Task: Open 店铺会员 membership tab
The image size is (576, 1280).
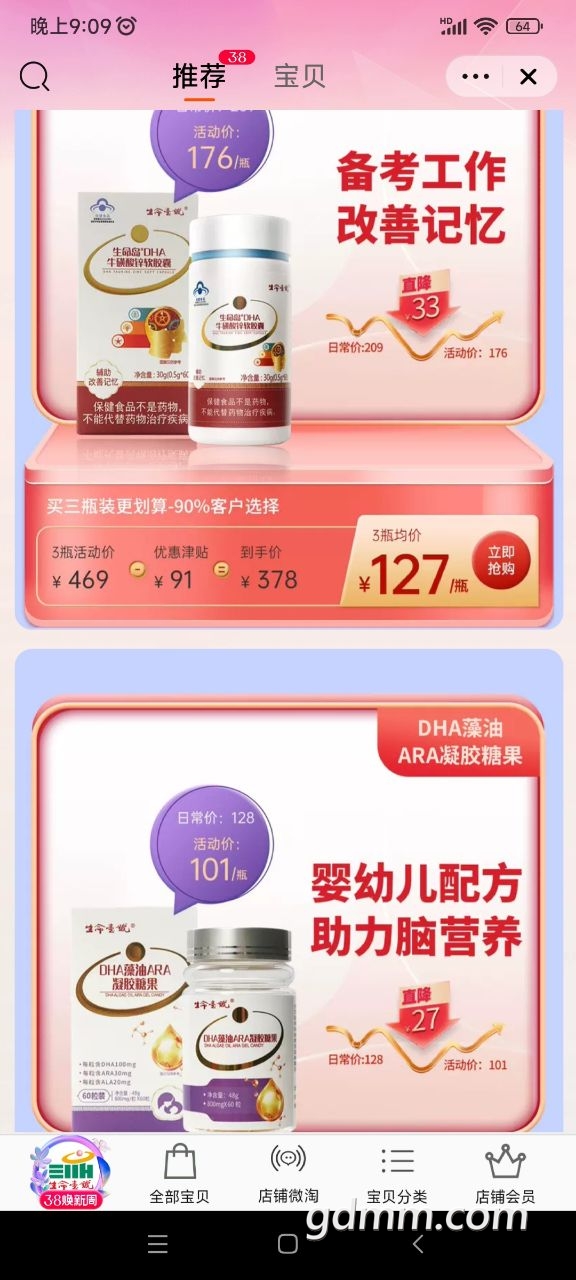Action: 505,1174
